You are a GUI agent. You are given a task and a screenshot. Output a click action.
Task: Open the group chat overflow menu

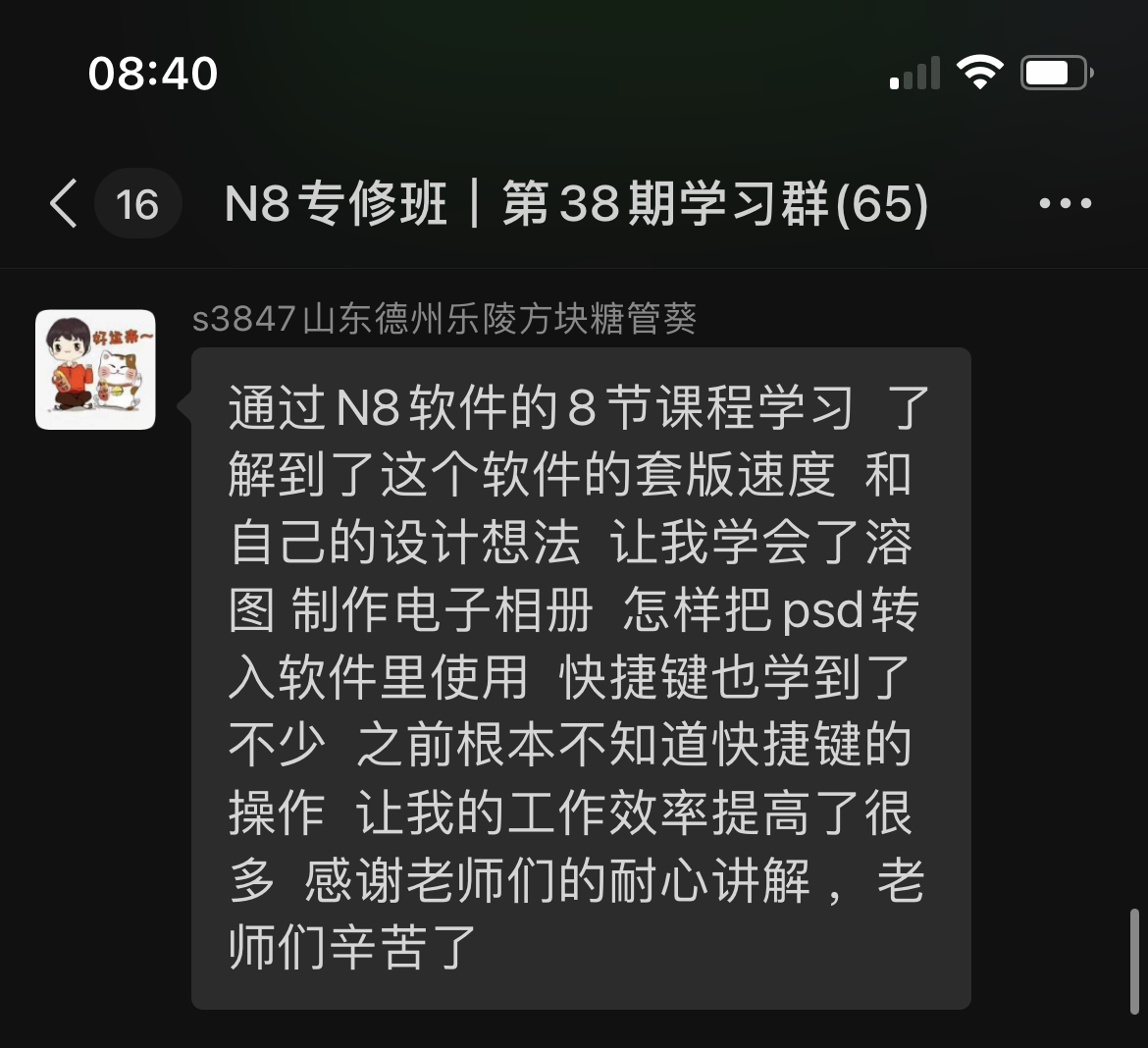click(1065, 204)
